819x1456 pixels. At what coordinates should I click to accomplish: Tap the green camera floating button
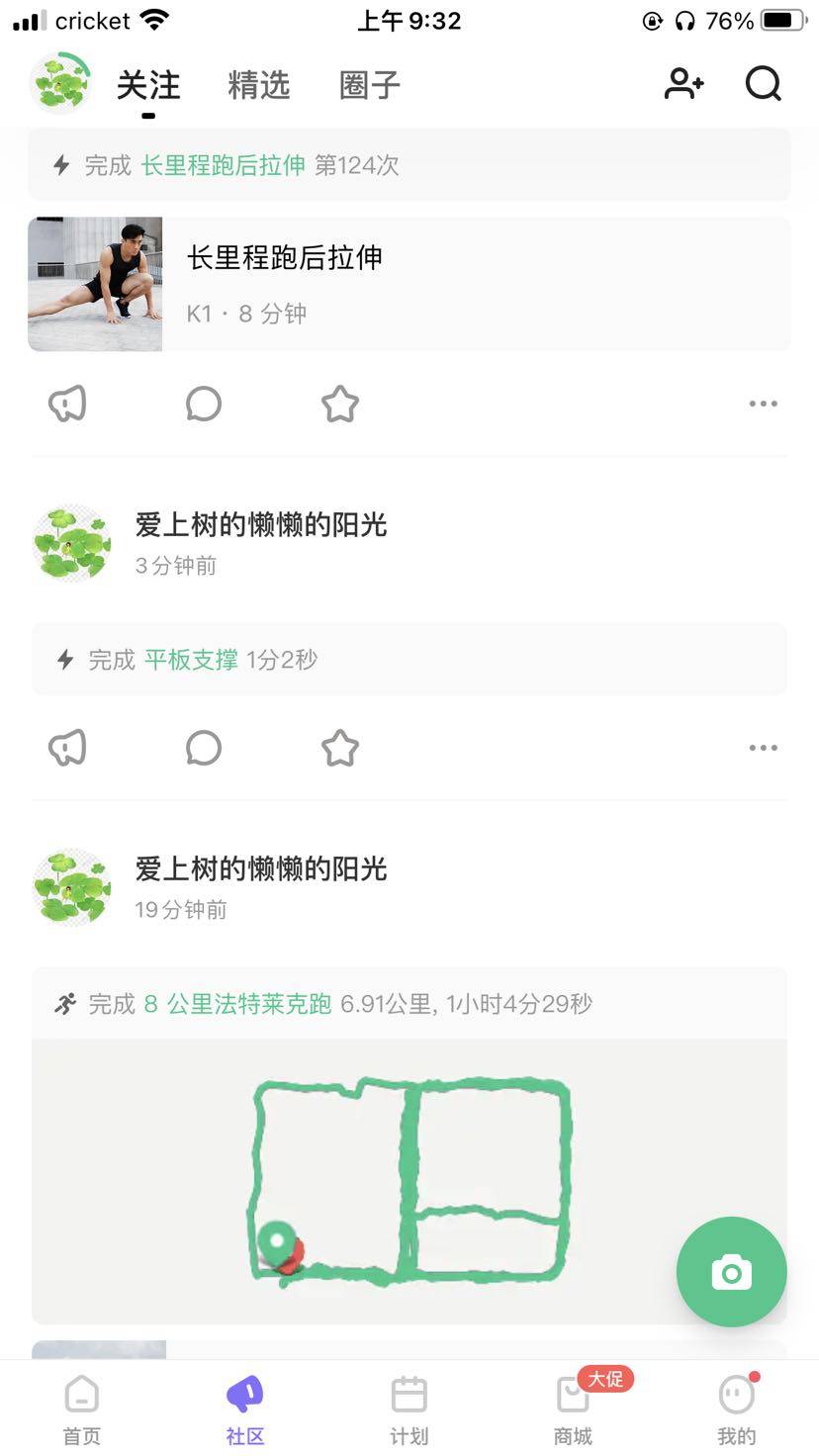[731, 1272]
